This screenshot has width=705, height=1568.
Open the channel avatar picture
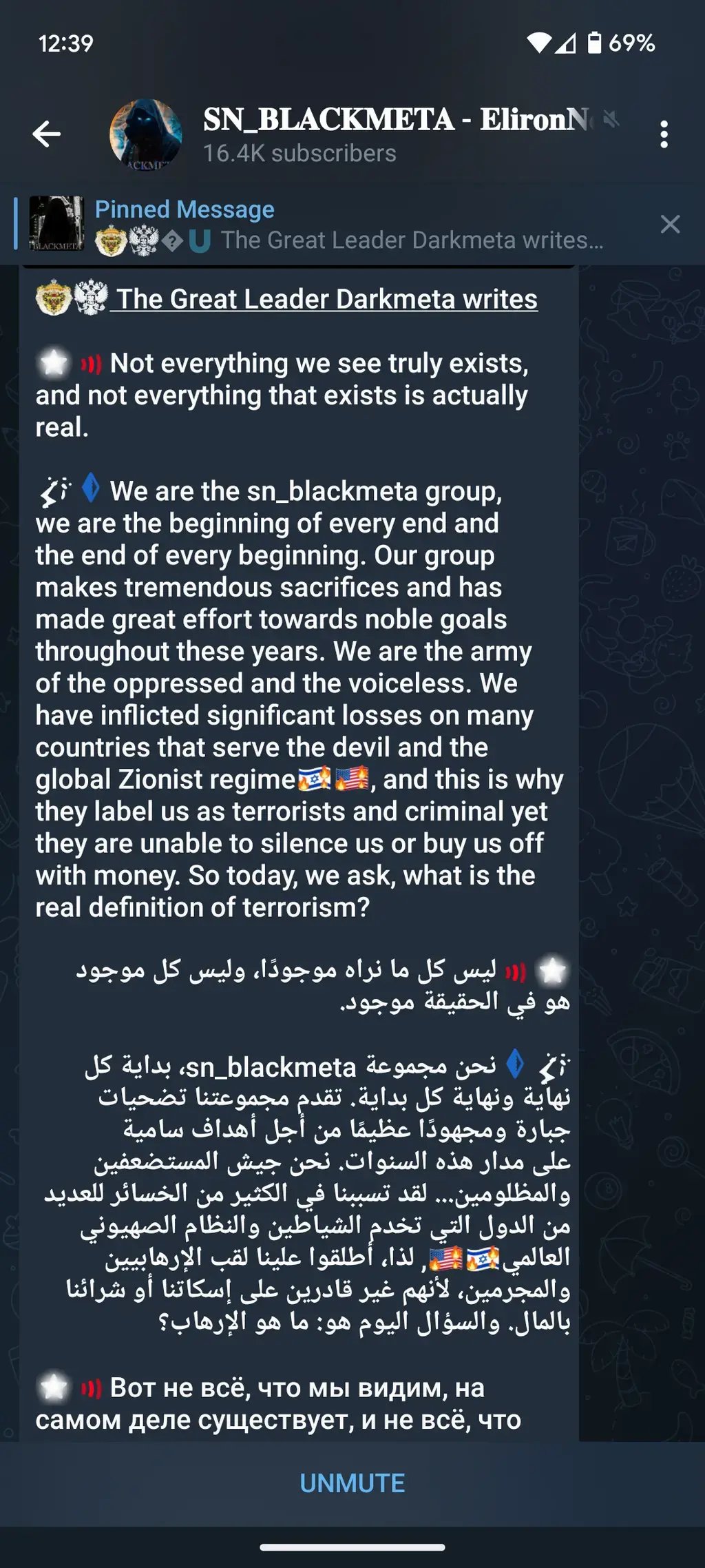click(x=146, y=134)
